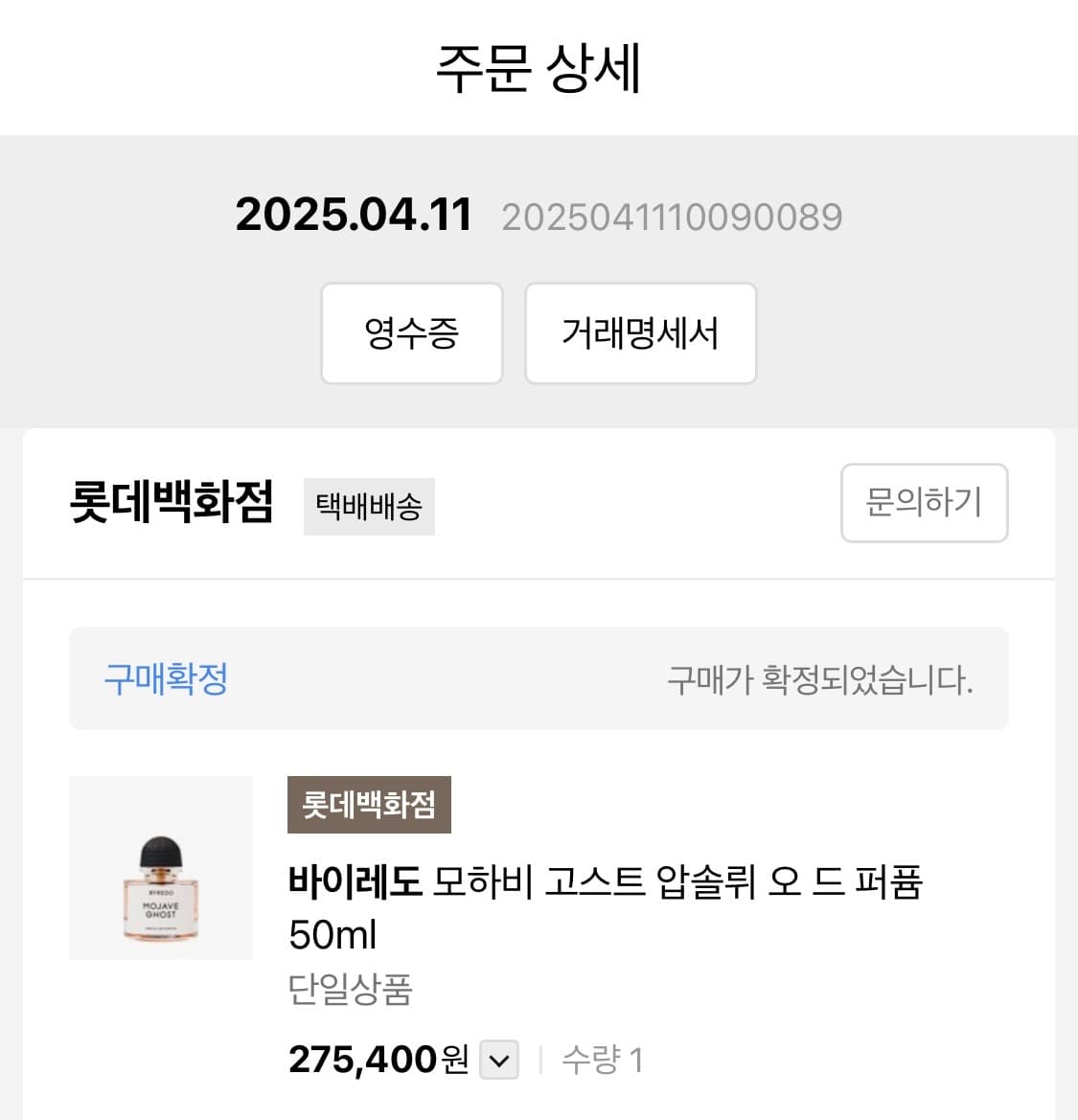1078x1120 pixels.
Task: Click the order date 2025.04.11
Action: click(x=354, y=215)
